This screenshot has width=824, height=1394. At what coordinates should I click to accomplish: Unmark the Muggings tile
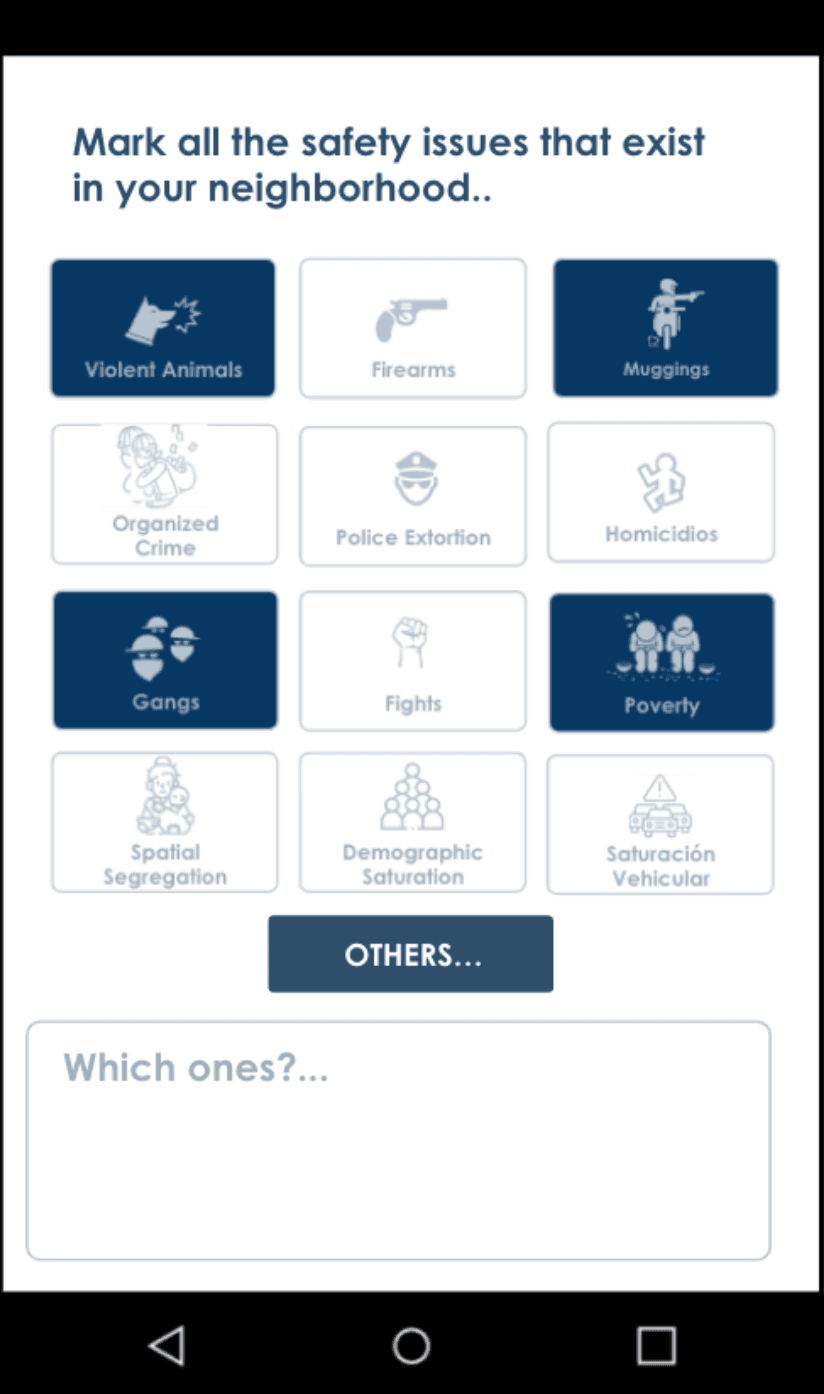(665, 328)
